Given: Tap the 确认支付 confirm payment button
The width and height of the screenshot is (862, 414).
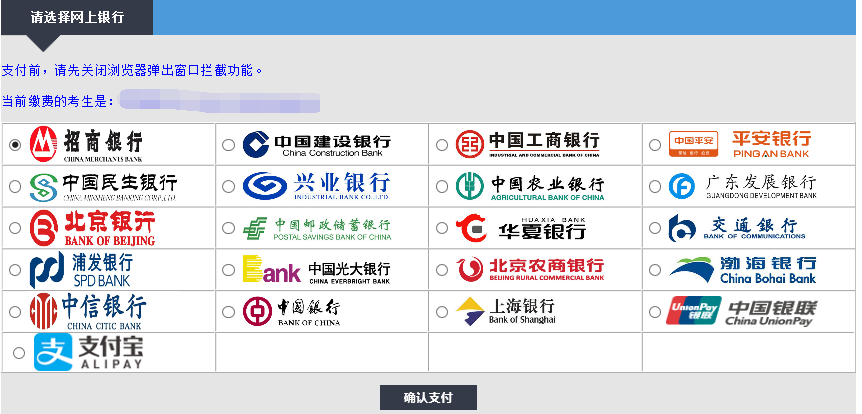Looking at the screenshot, I should tap(428, 398).
